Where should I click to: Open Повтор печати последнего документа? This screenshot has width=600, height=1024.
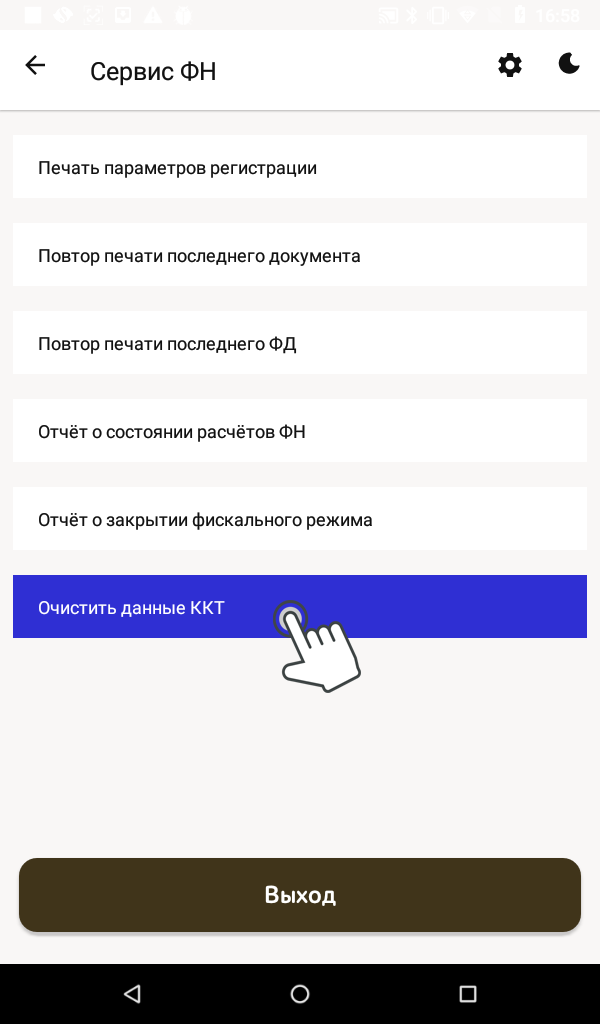pos(300,255)
